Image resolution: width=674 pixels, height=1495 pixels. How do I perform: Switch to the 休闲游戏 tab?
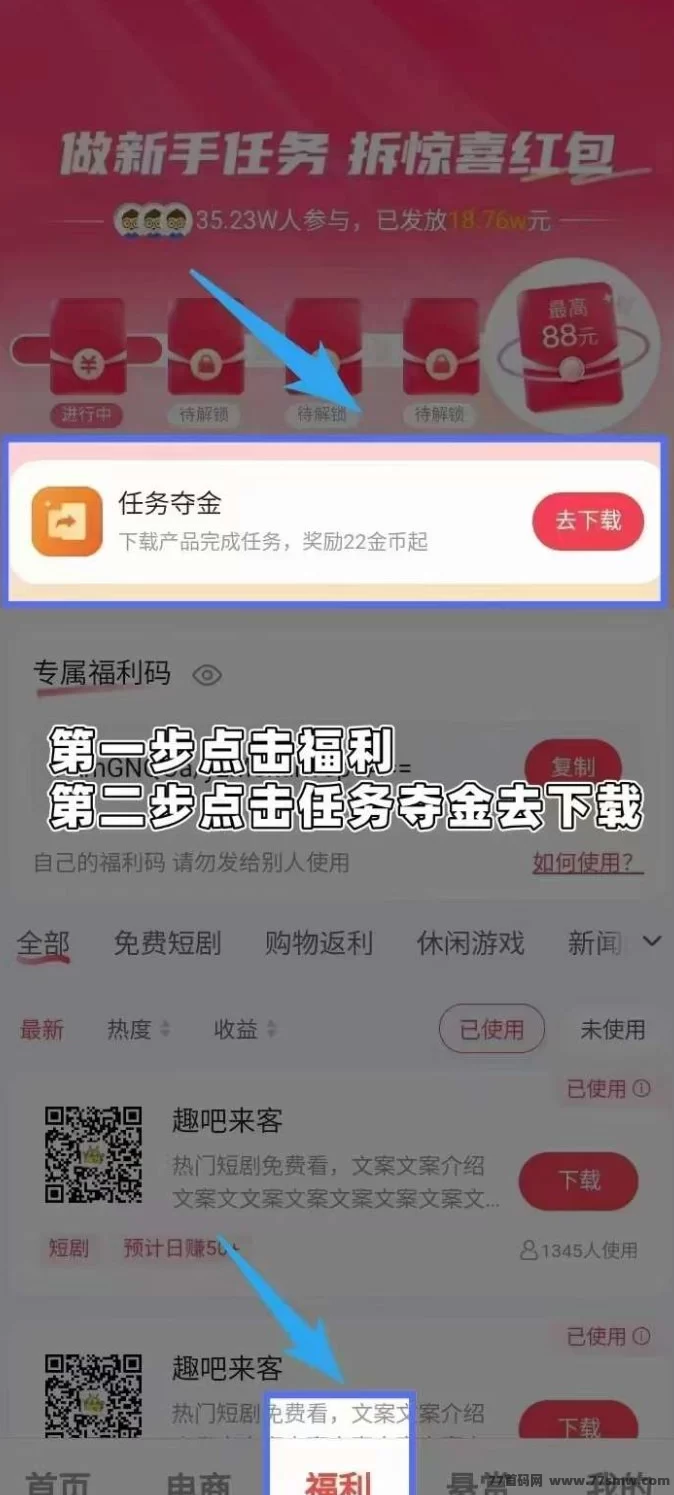tap(470, 943)
